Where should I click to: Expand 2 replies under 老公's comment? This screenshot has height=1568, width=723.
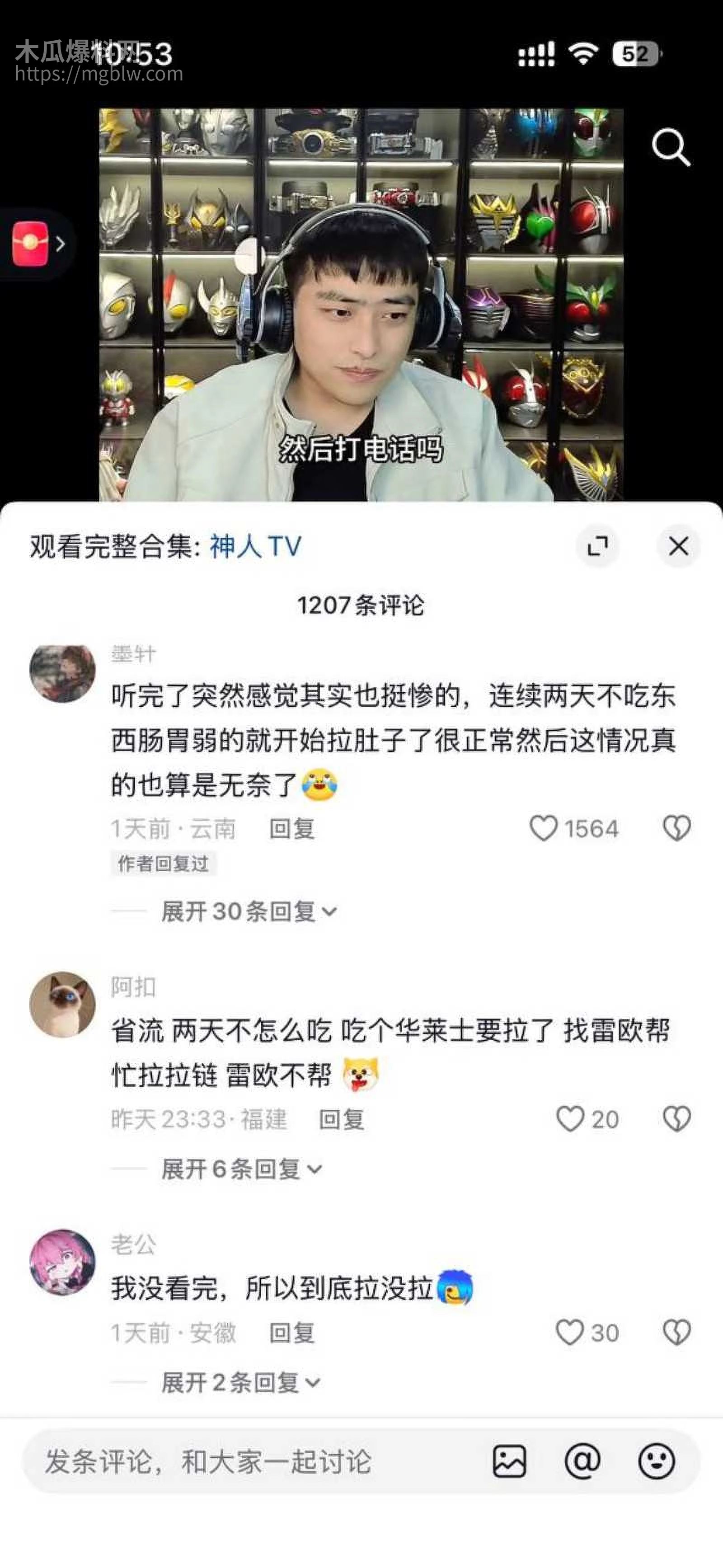pyautogui.click(x=240, y=1382)
